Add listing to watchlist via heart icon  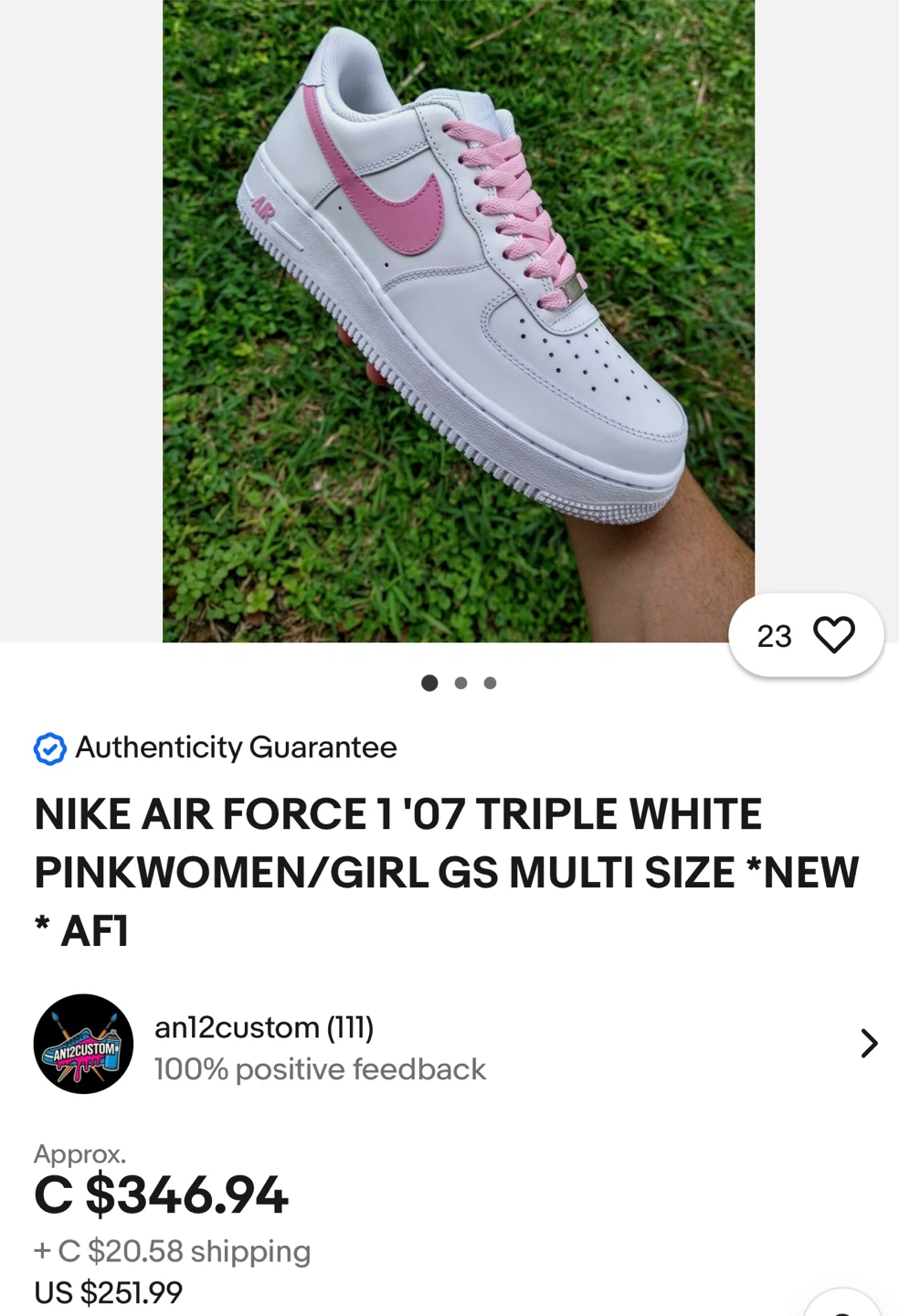click(833, 635)
